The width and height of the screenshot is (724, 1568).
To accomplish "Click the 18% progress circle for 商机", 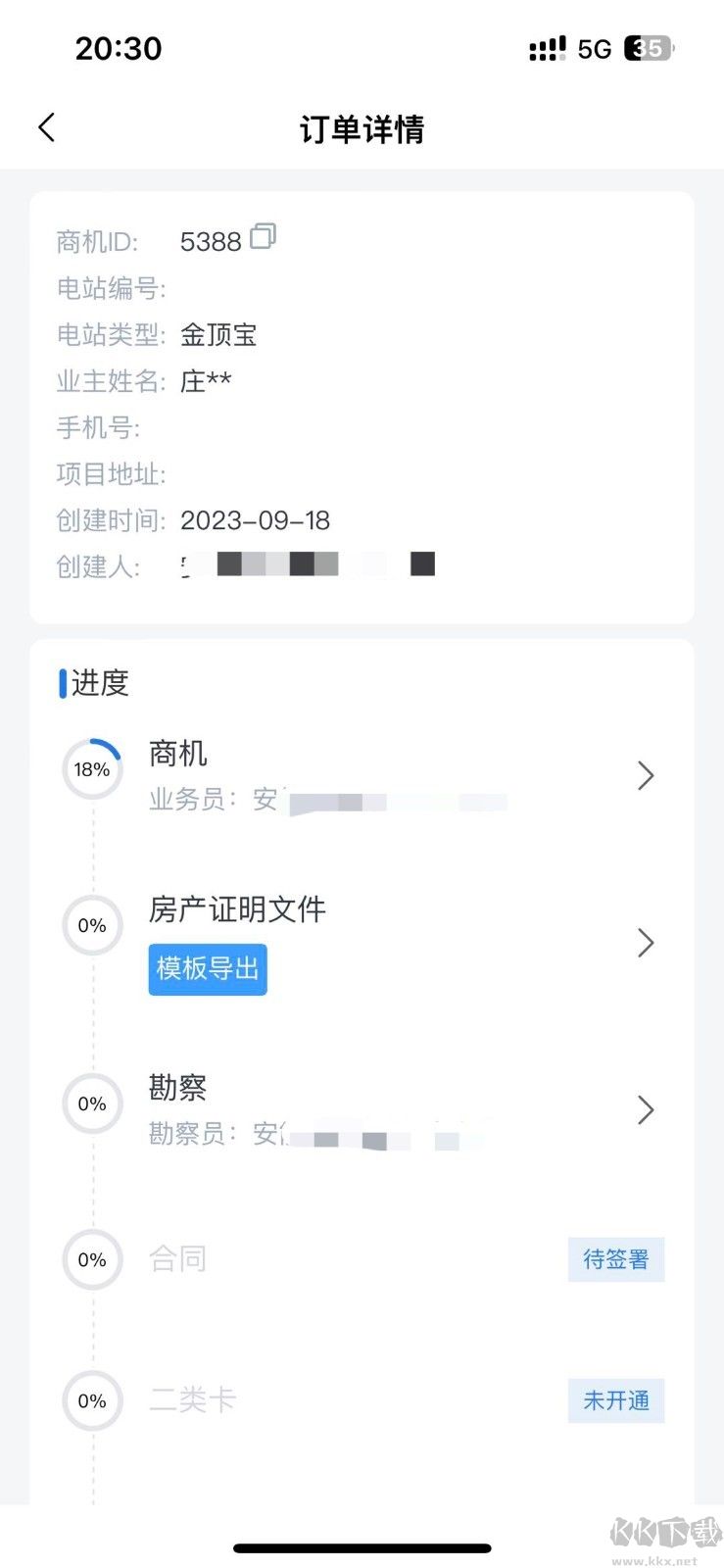I will pos(91,769).
